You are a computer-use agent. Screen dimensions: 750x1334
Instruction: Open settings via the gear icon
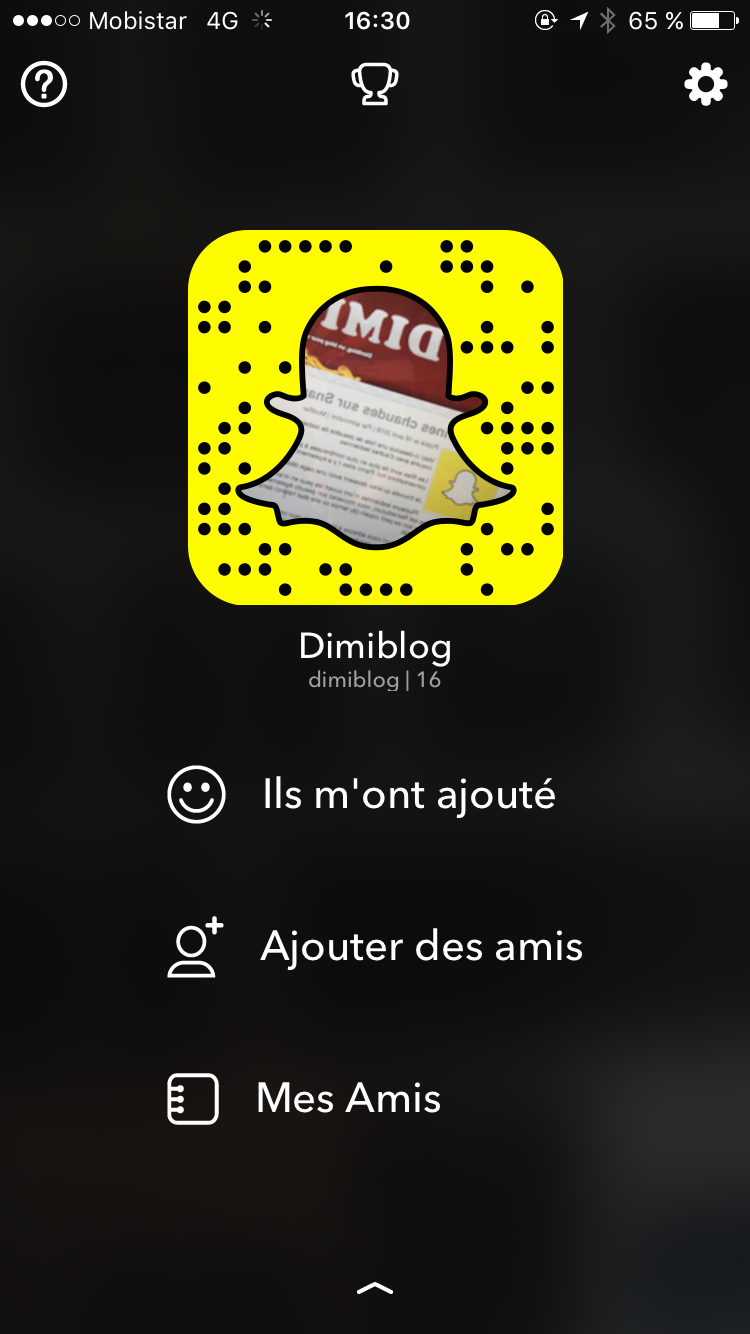(x=706, y=85)
